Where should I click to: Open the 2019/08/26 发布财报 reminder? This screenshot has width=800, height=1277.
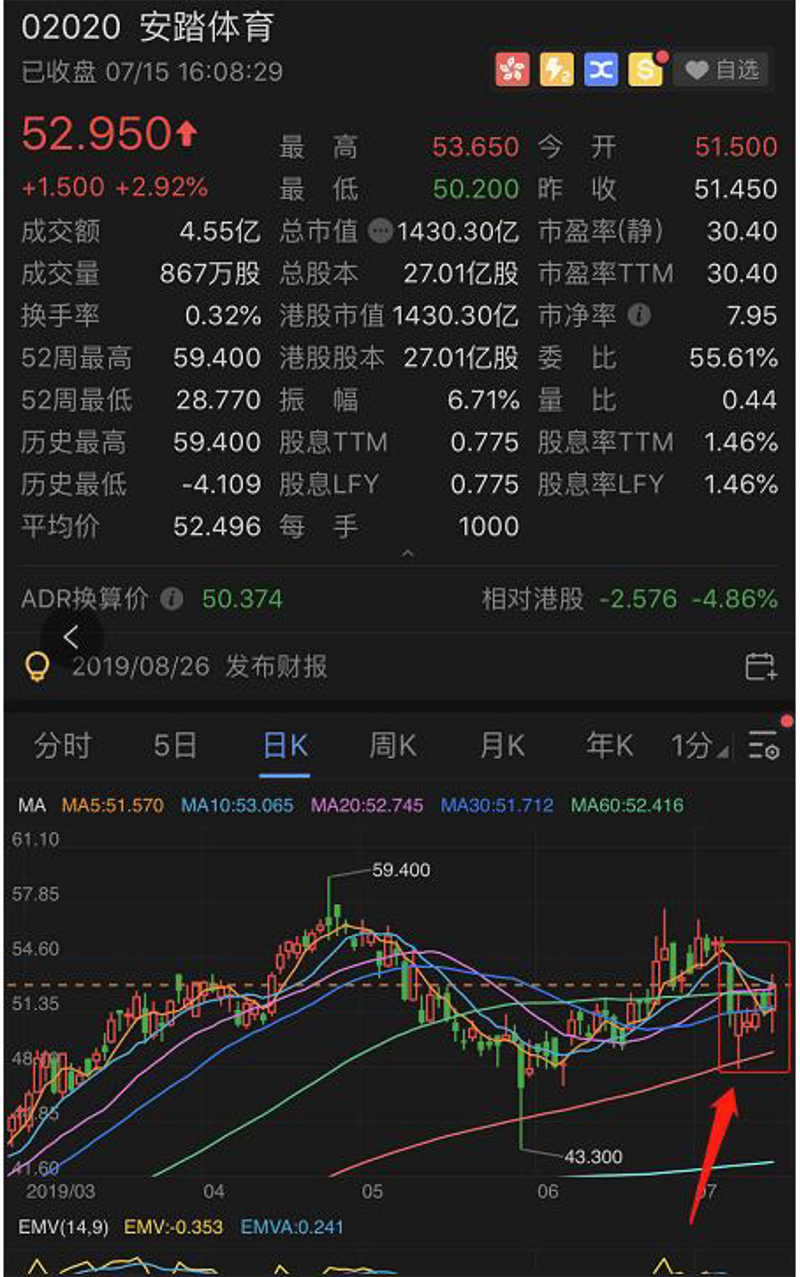click(x=200, y=667)
